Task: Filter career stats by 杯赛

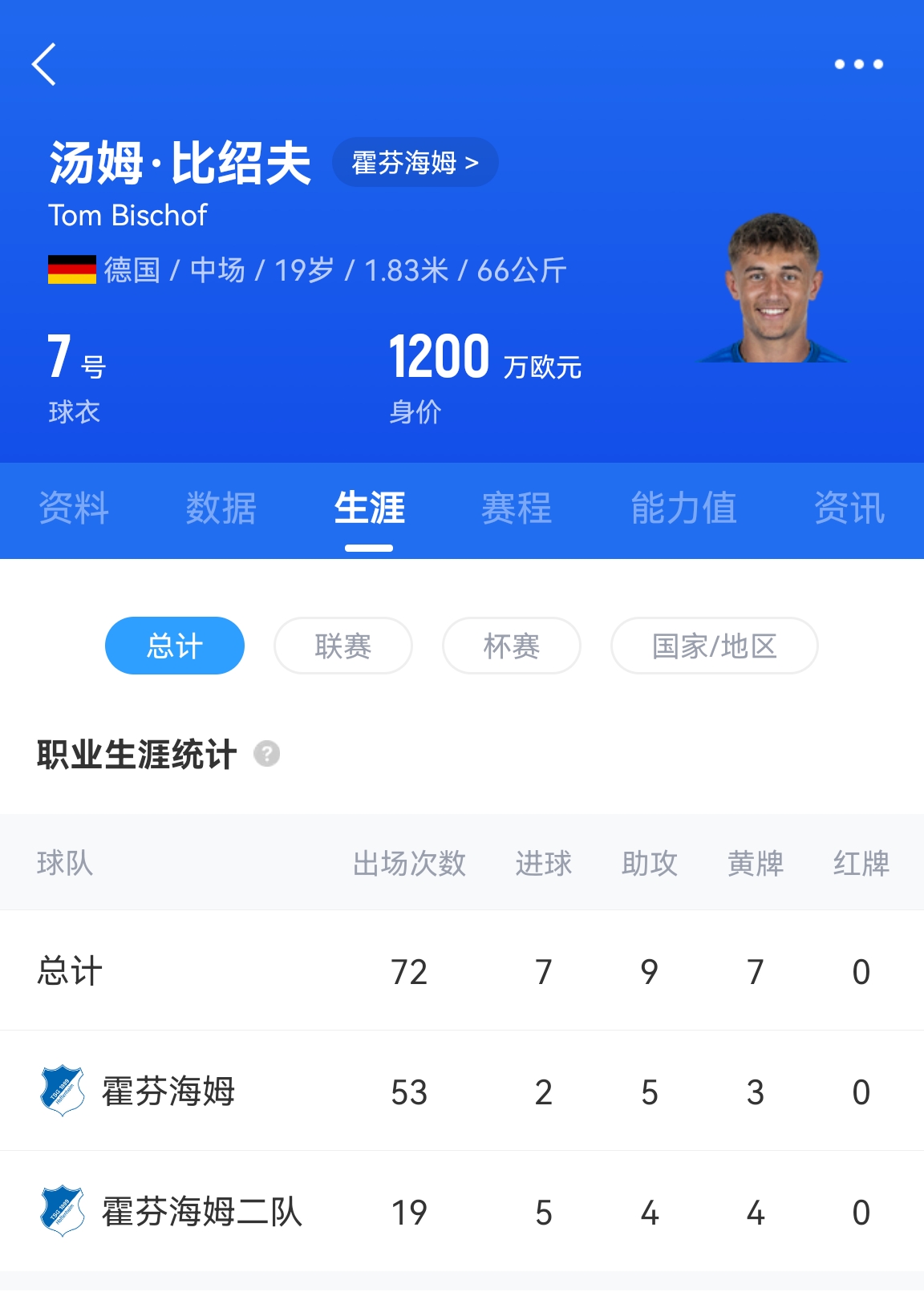Action: [x=512, y=646]
